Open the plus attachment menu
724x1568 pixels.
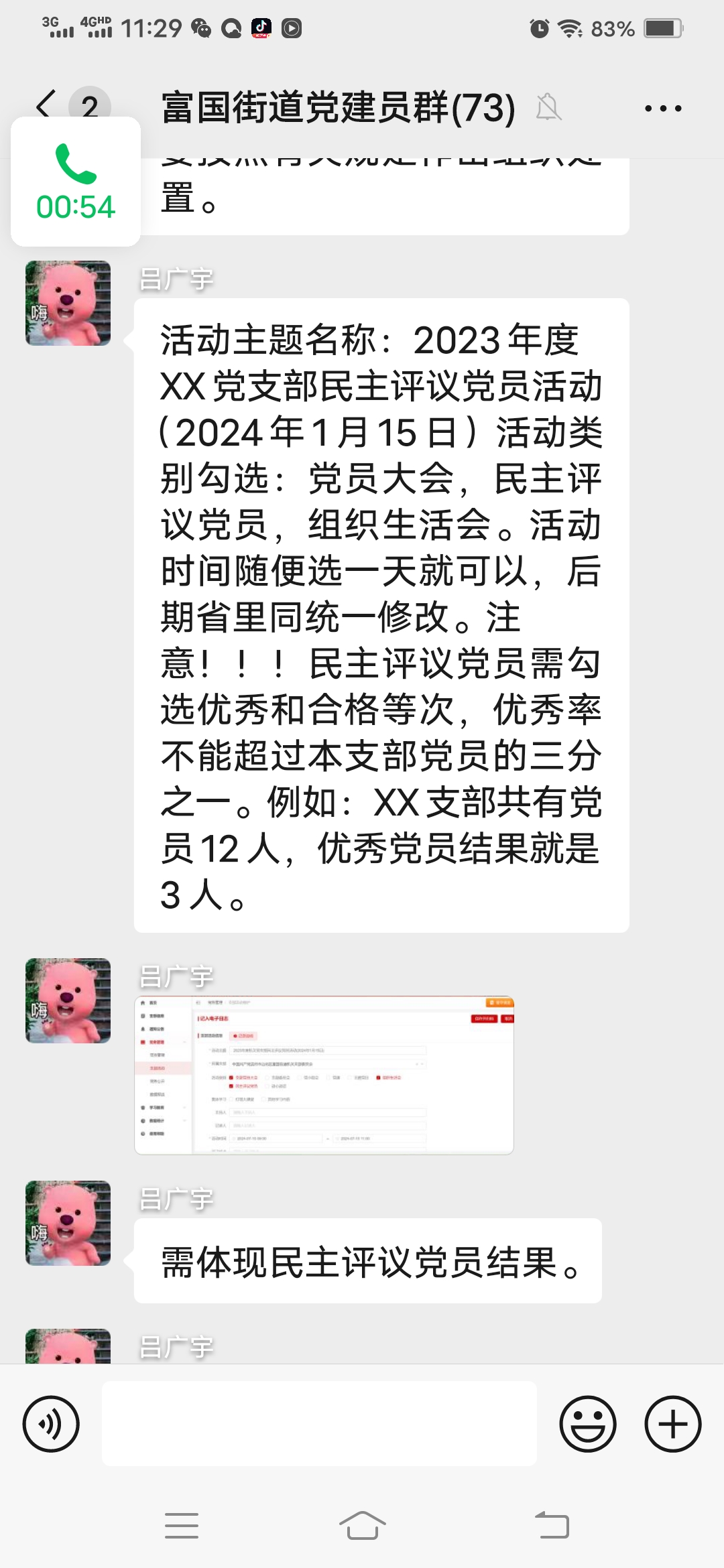[672, 1424]
